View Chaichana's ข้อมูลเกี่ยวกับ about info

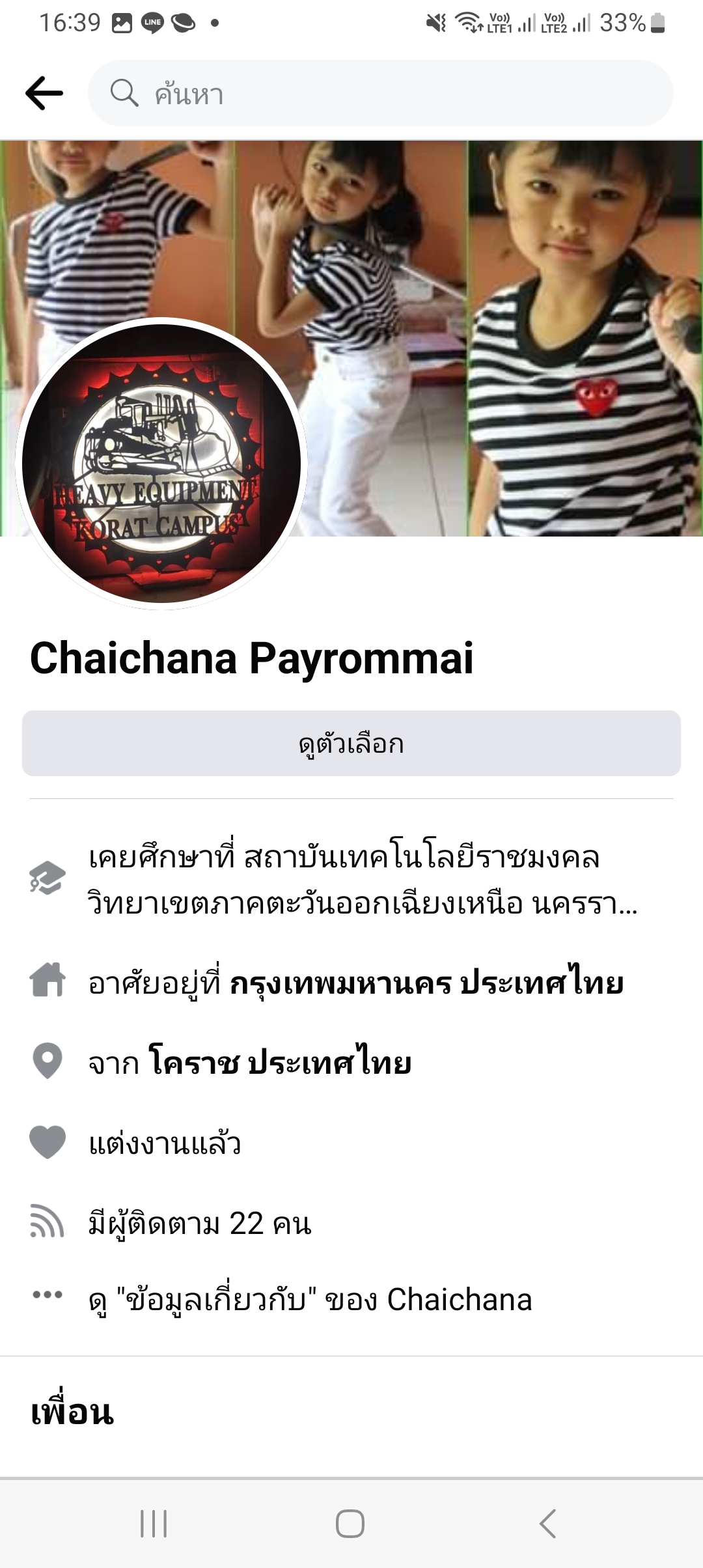[310, 1300]
